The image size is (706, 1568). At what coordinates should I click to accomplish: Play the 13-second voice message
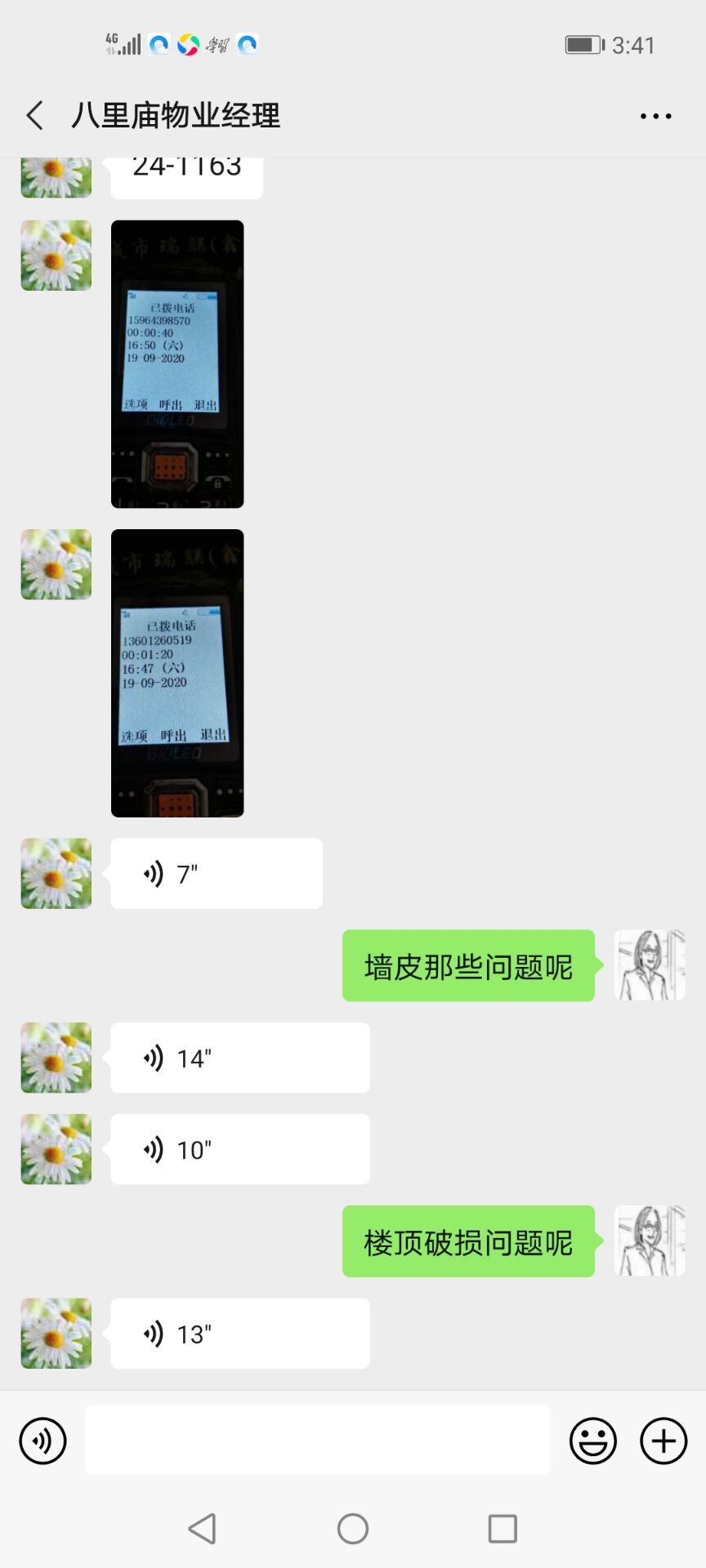pos(239,1334)
